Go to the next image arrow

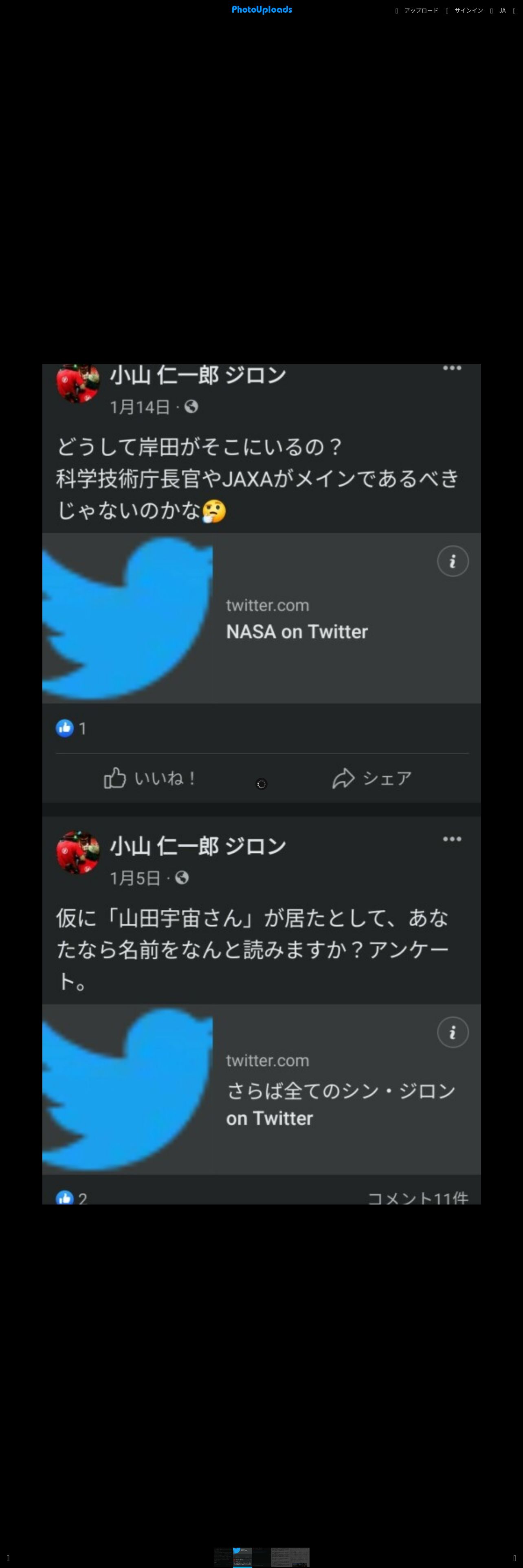pyautogui.click(x=514, y=1558)
